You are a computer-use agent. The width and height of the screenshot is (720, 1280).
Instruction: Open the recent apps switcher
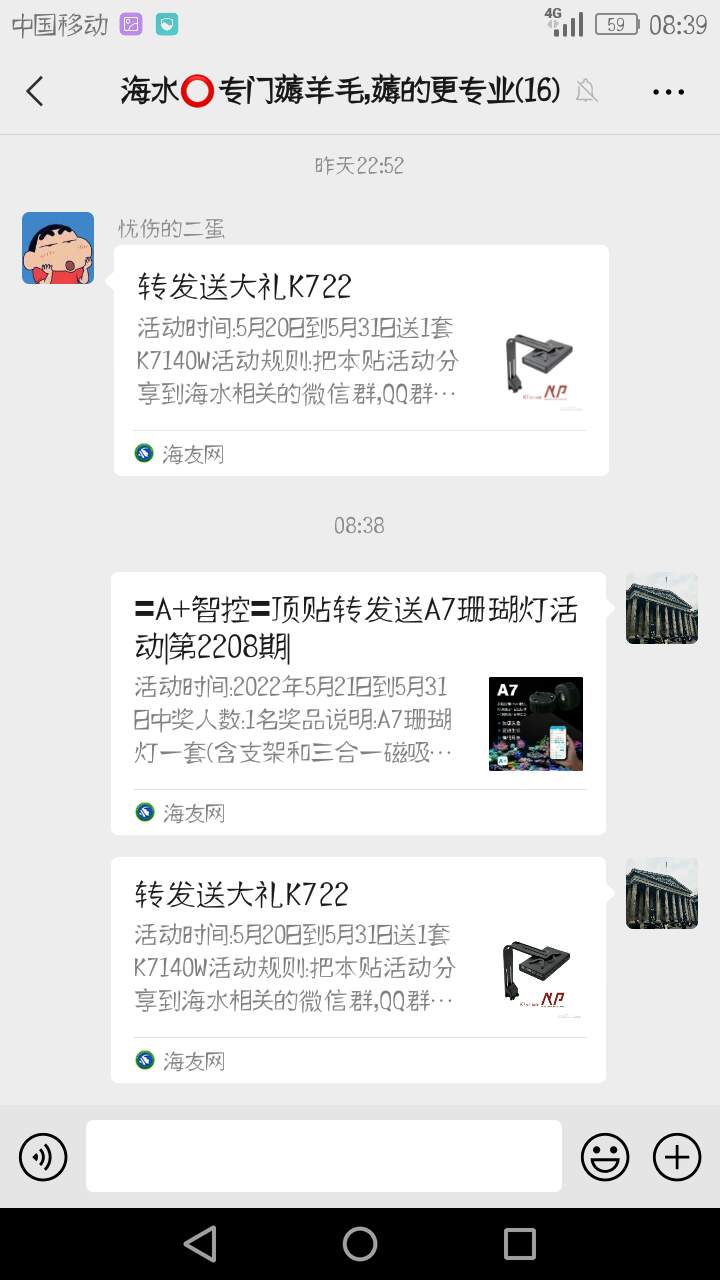pyautogui.click(x=520, y=1244)
